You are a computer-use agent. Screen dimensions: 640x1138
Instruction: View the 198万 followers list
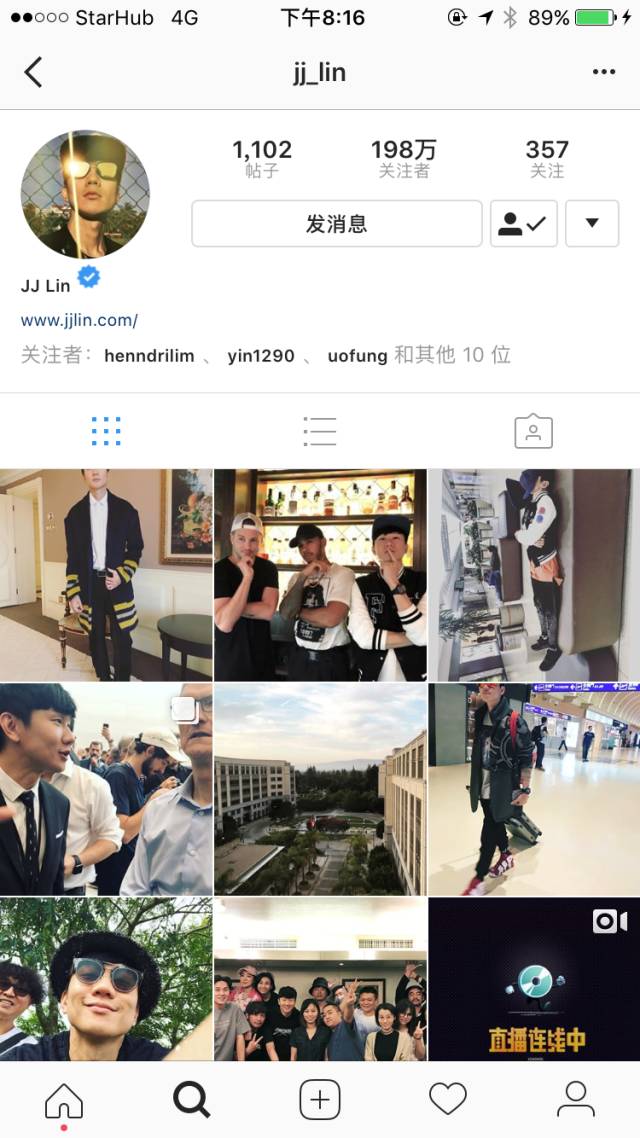pos(403,158)
